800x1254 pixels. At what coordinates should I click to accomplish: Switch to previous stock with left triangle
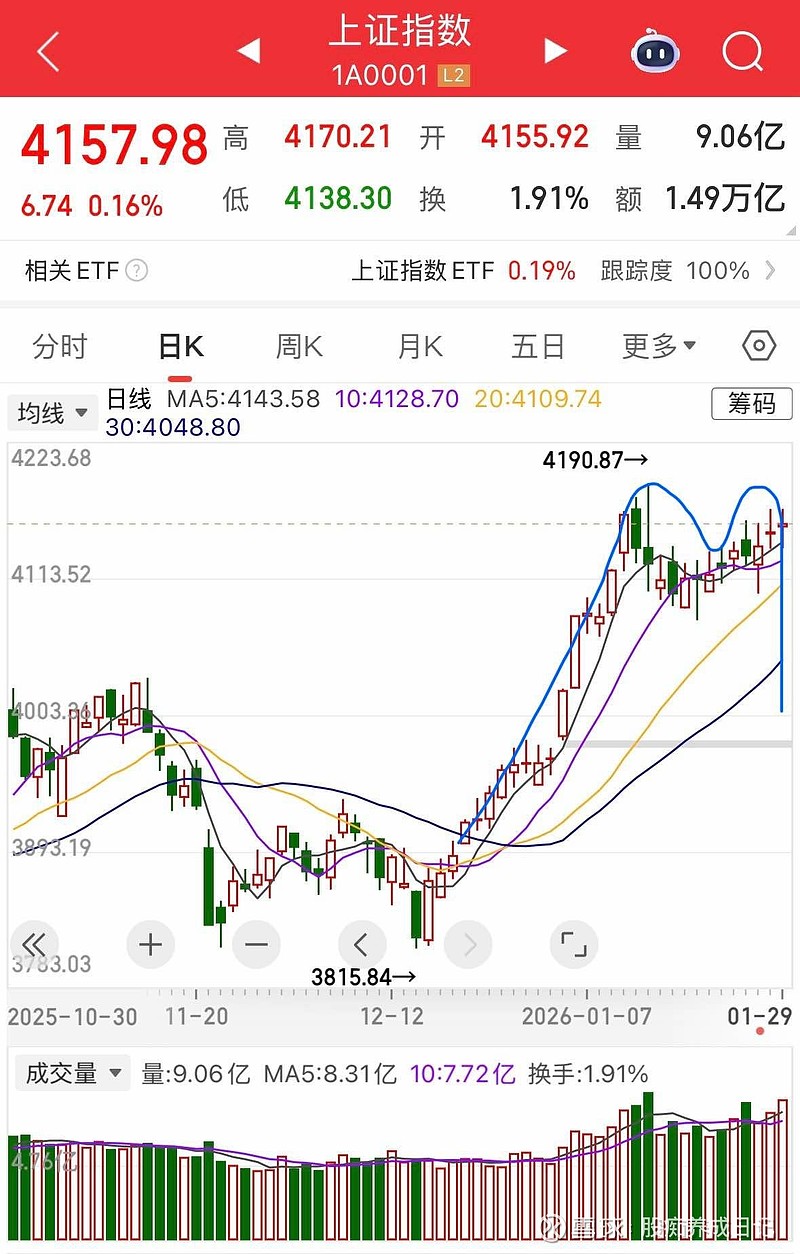coord(249,50)
